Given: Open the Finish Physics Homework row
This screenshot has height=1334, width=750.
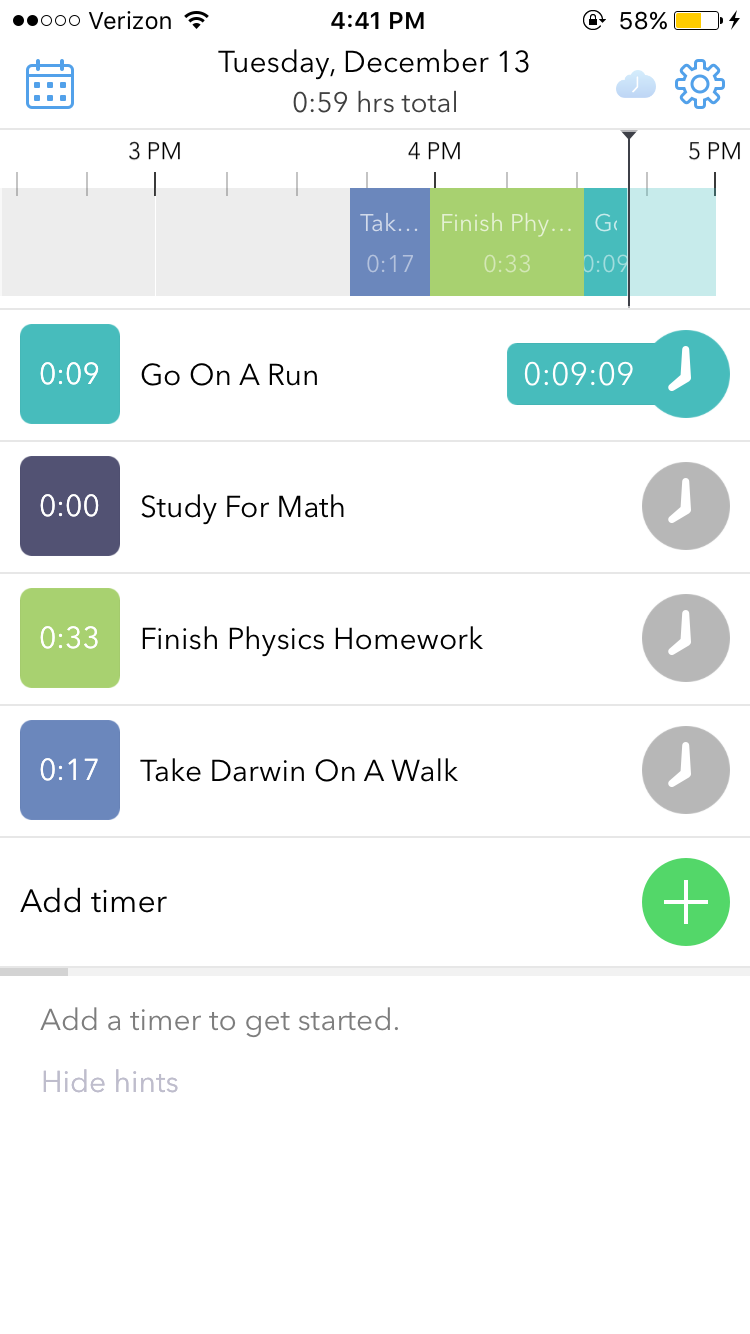Looking at the screenshot, I should [x=312, y=639].
